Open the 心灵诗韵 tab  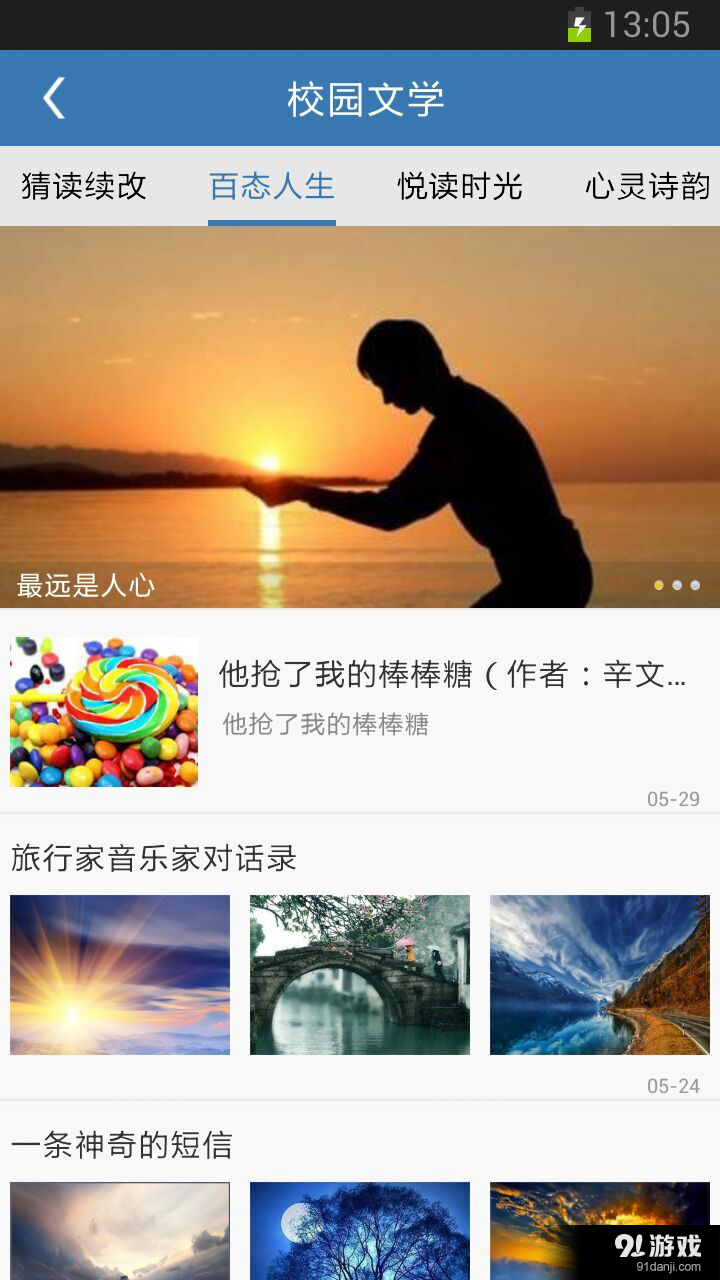(647, 188)
